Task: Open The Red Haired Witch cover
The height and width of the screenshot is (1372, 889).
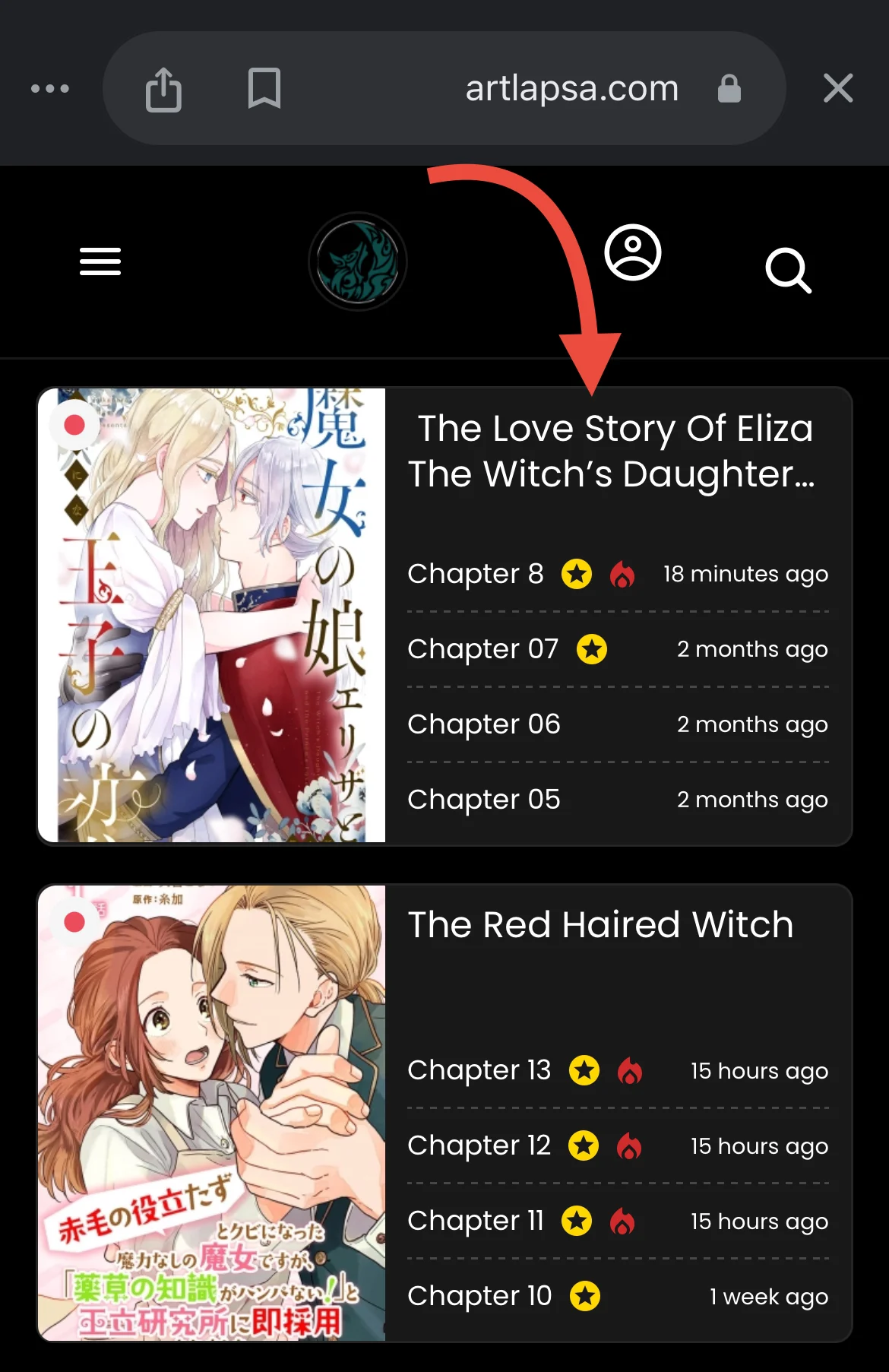Action: pos(212,1112)
